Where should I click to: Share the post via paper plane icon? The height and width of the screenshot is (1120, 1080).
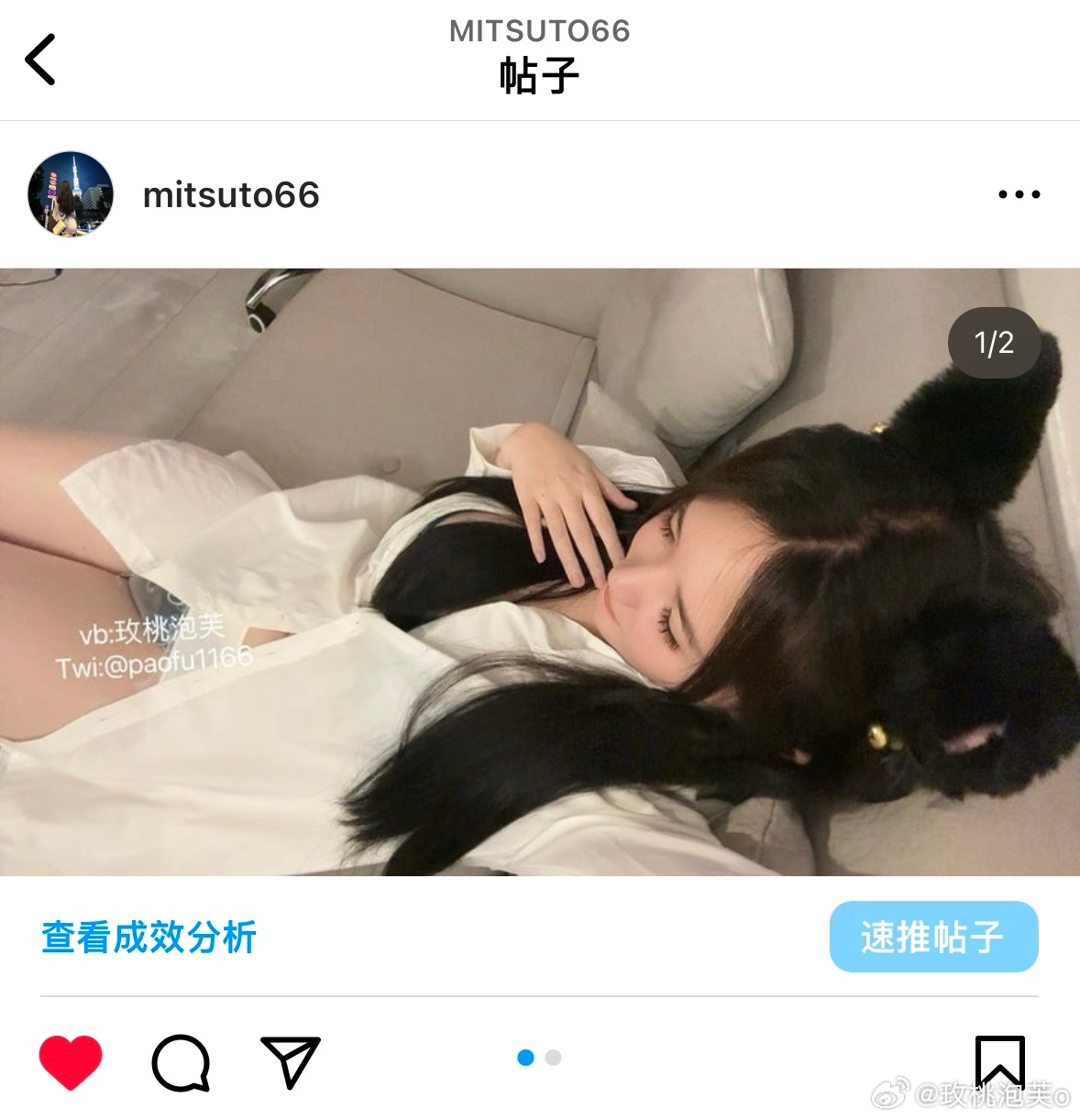[x=290, y=1062]
